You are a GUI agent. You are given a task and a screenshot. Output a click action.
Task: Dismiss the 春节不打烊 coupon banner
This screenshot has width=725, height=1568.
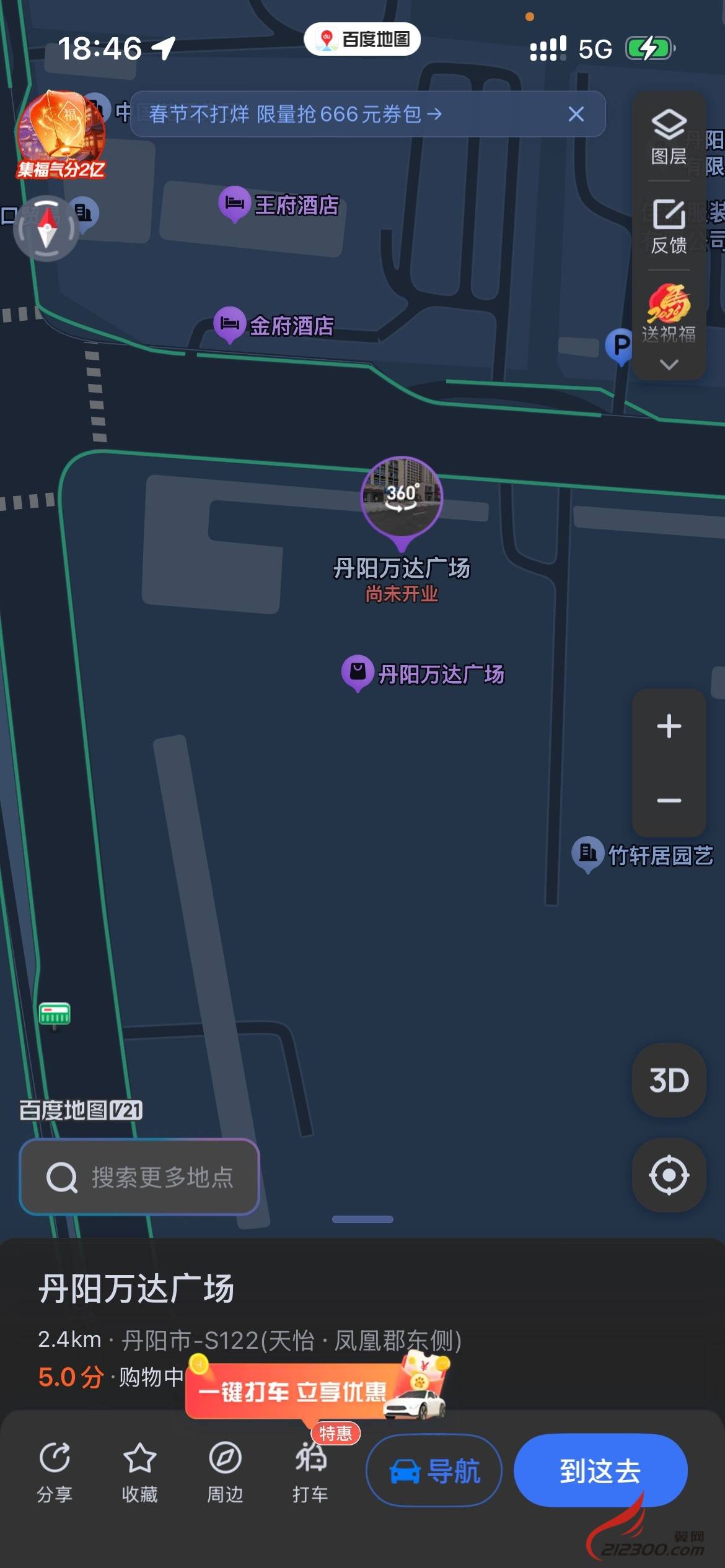pos(576,114)
